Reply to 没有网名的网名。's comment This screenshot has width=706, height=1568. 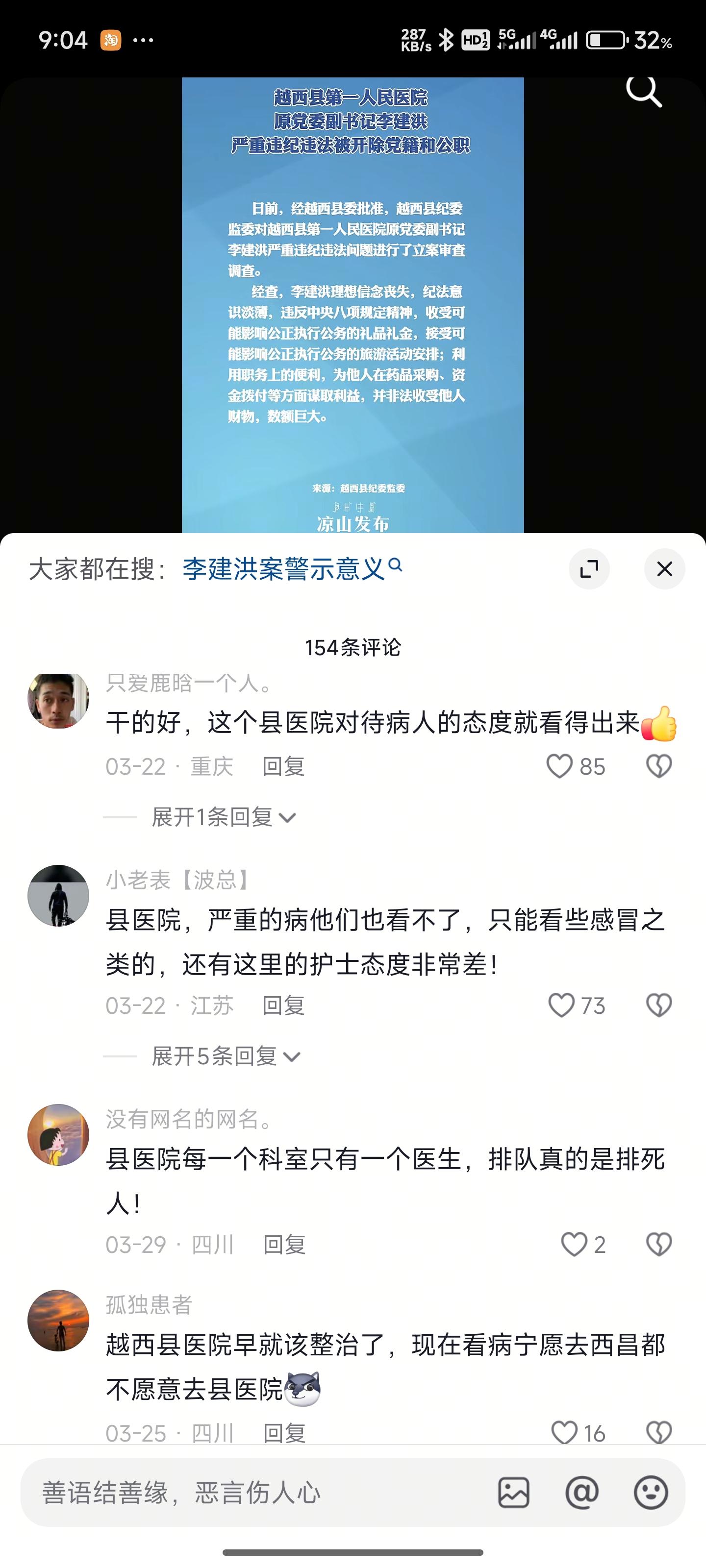284,1245
